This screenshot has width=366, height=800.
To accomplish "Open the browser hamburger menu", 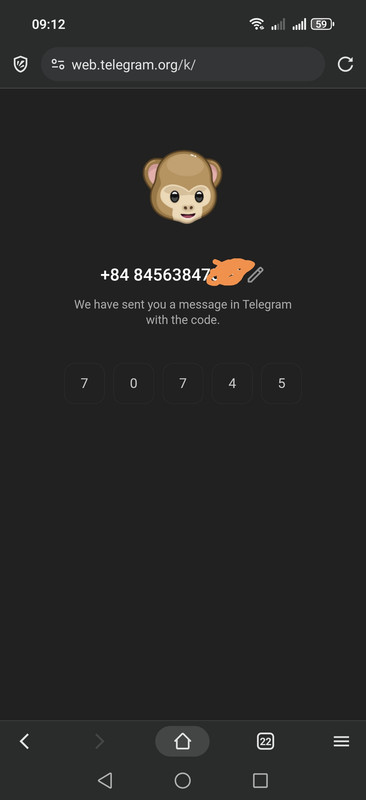I will (x=341, y=741).
